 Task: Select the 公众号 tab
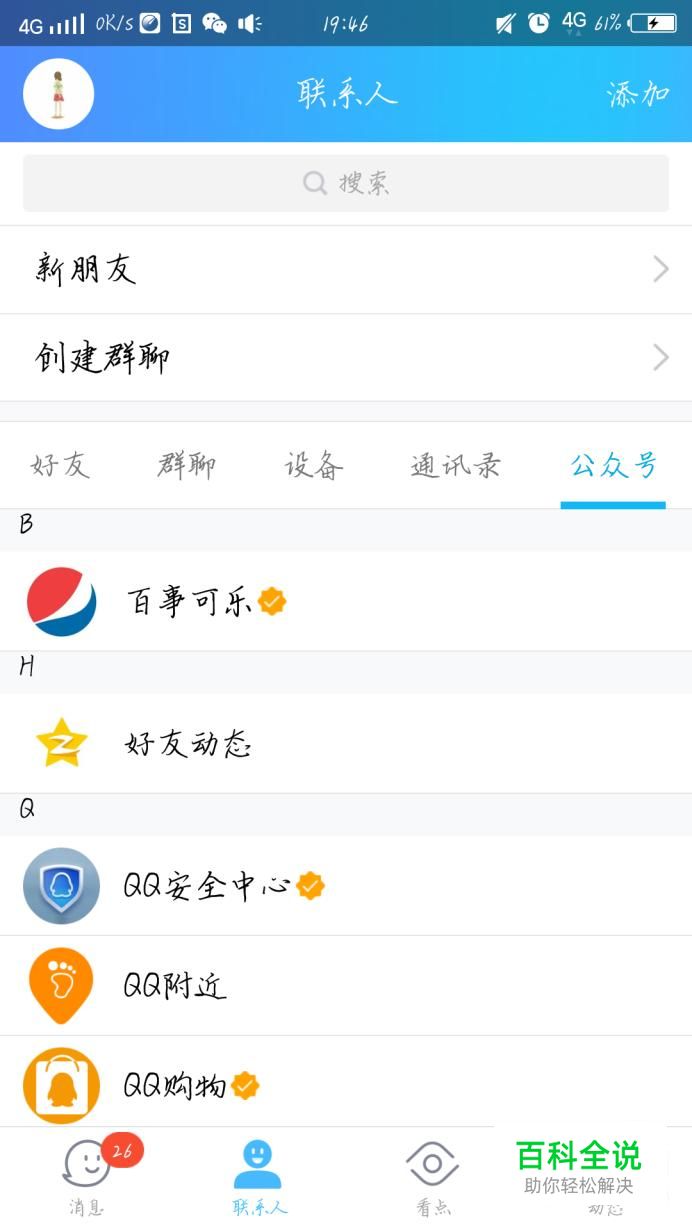(x=613, y=465)
